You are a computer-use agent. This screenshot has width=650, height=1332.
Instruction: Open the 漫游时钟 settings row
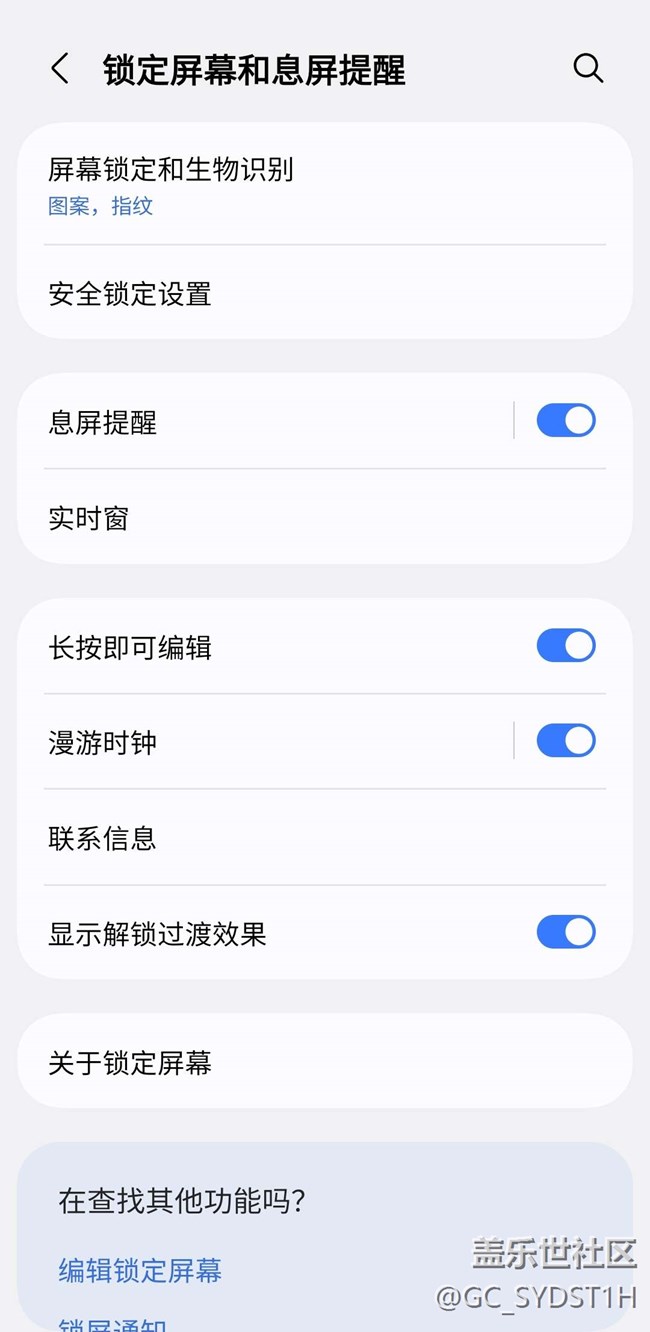(x=265, y=742)
